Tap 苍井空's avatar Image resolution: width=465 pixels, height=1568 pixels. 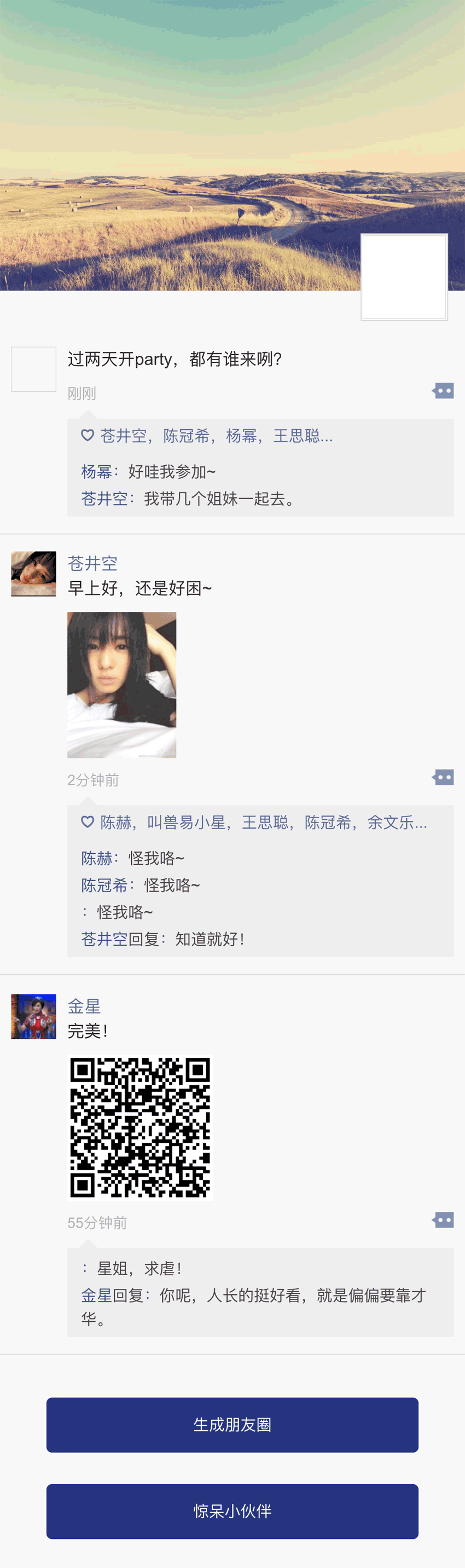point(33,574)
